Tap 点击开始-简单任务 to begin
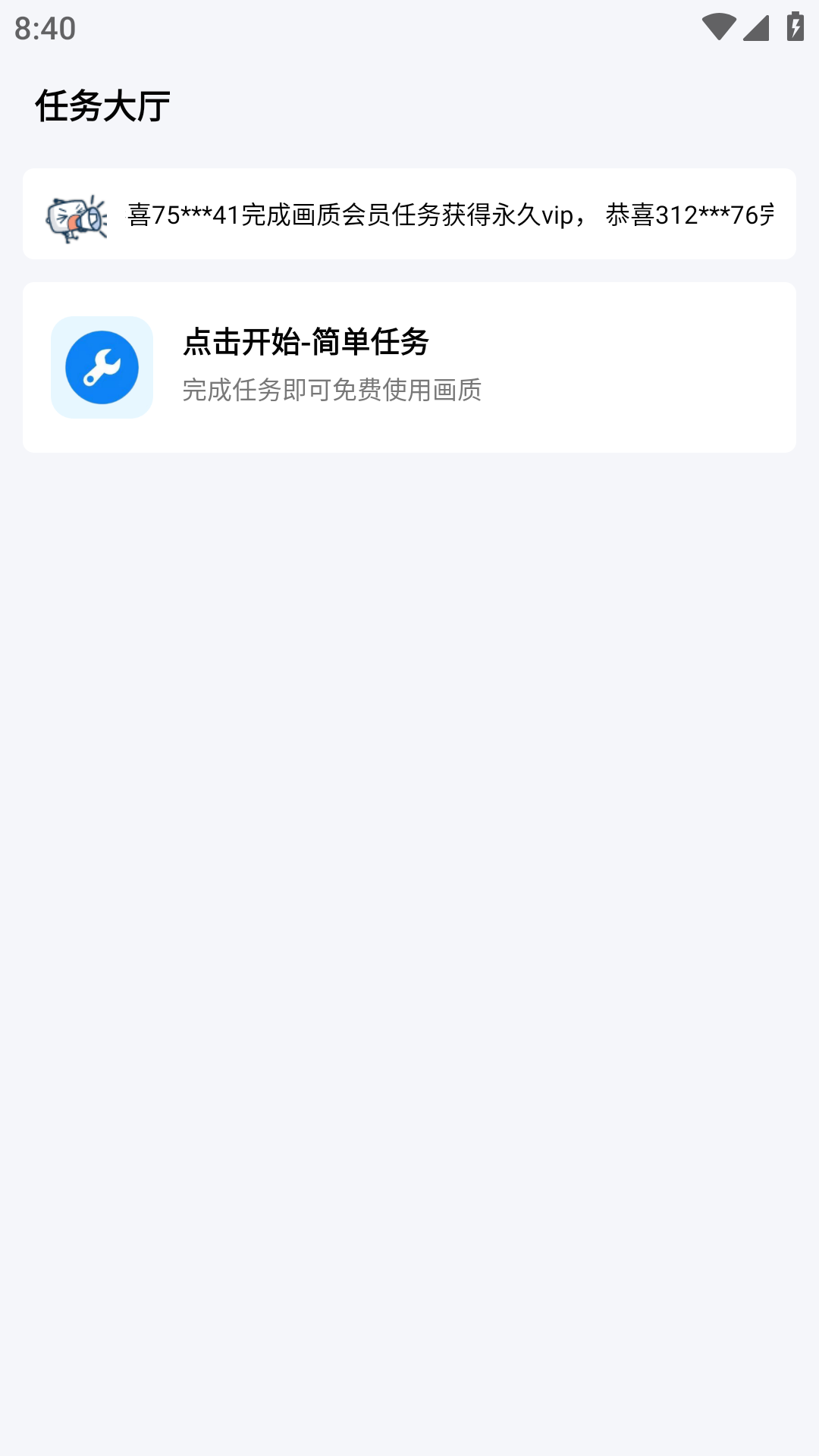The image size is (819, 1456). (x=306, y=343)
